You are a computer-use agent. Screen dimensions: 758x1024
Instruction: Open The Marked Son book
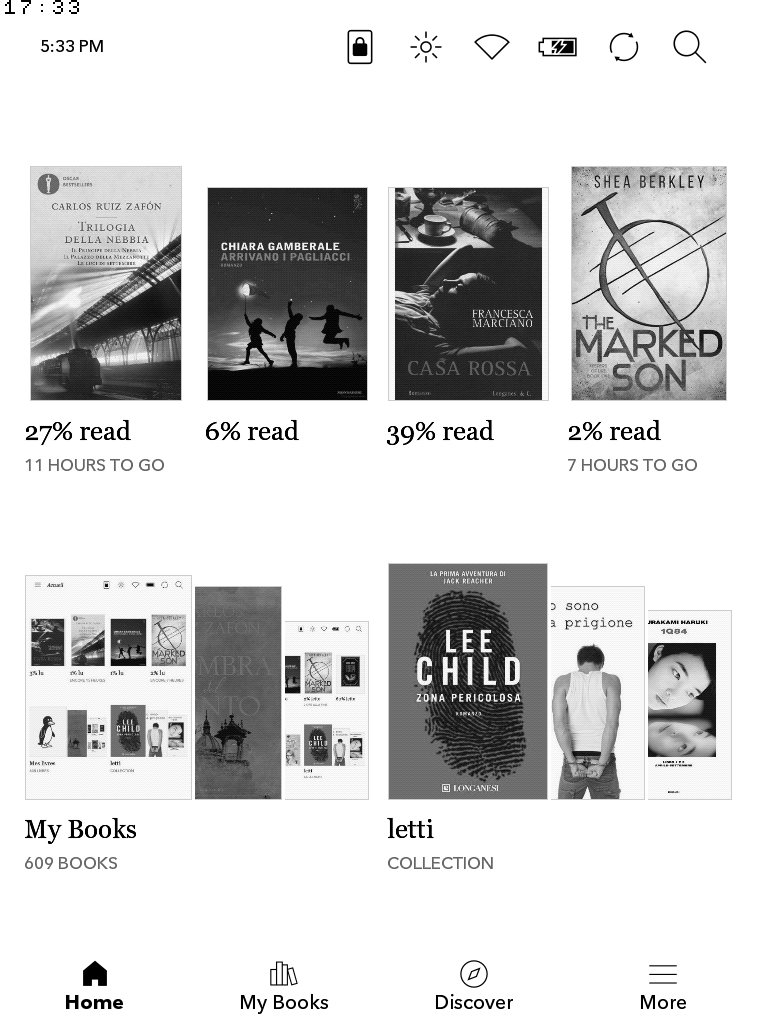pos(649,284)
